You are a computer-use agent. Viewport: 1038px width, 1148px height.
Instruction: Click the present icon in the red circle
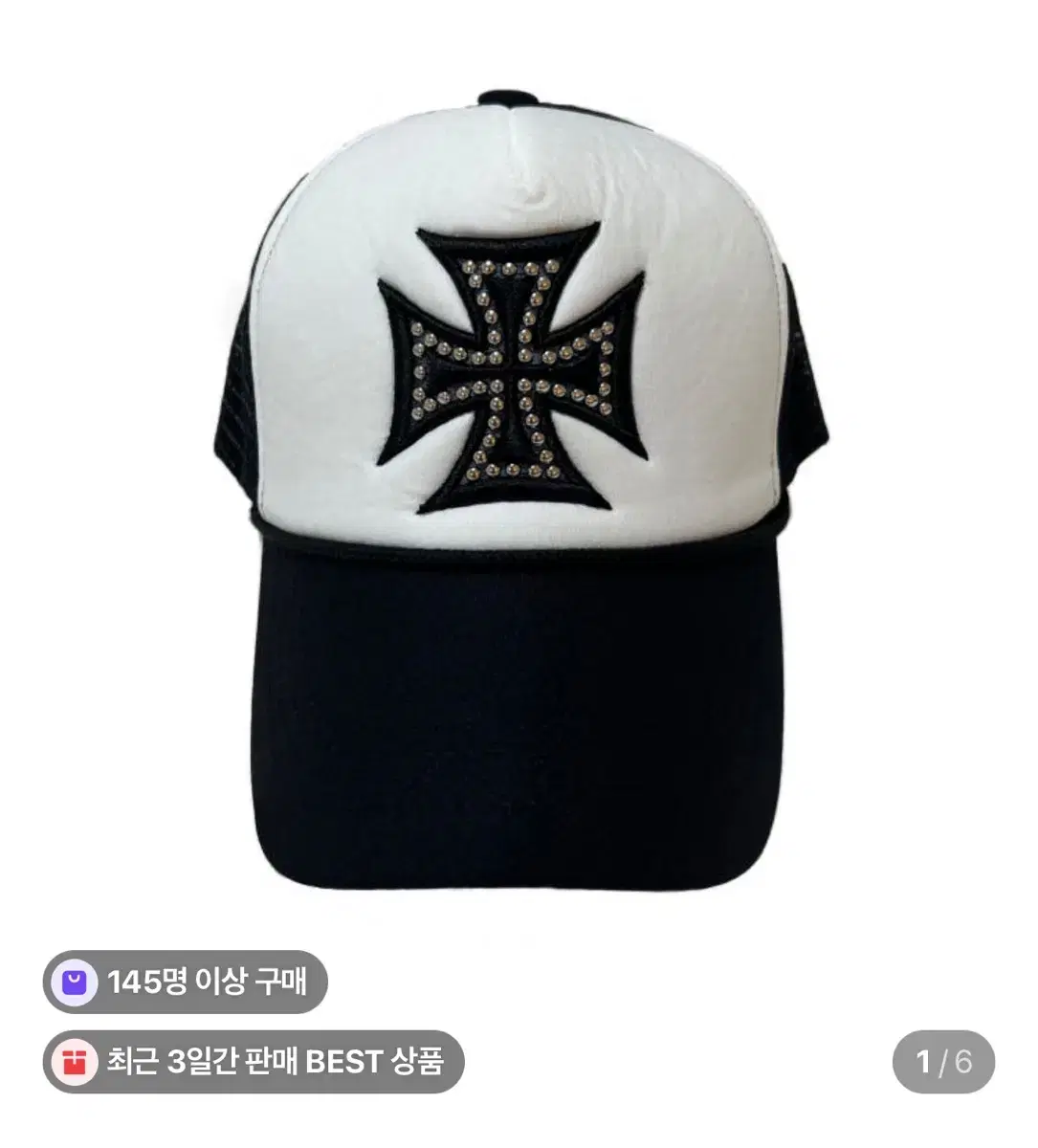click(77, 1062)
